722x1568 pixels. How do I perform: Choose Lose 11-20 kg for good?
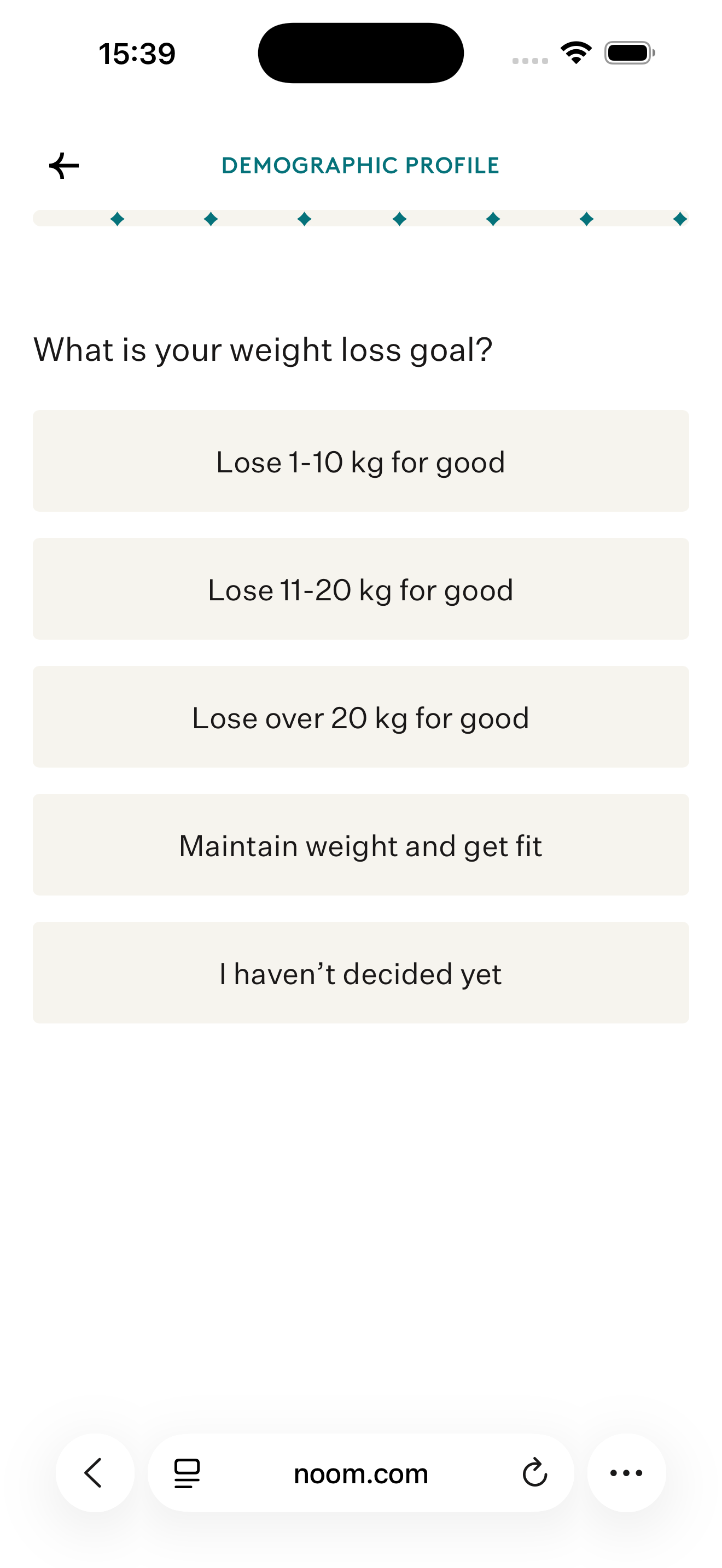pyautogui.click(x=360, y=589)
